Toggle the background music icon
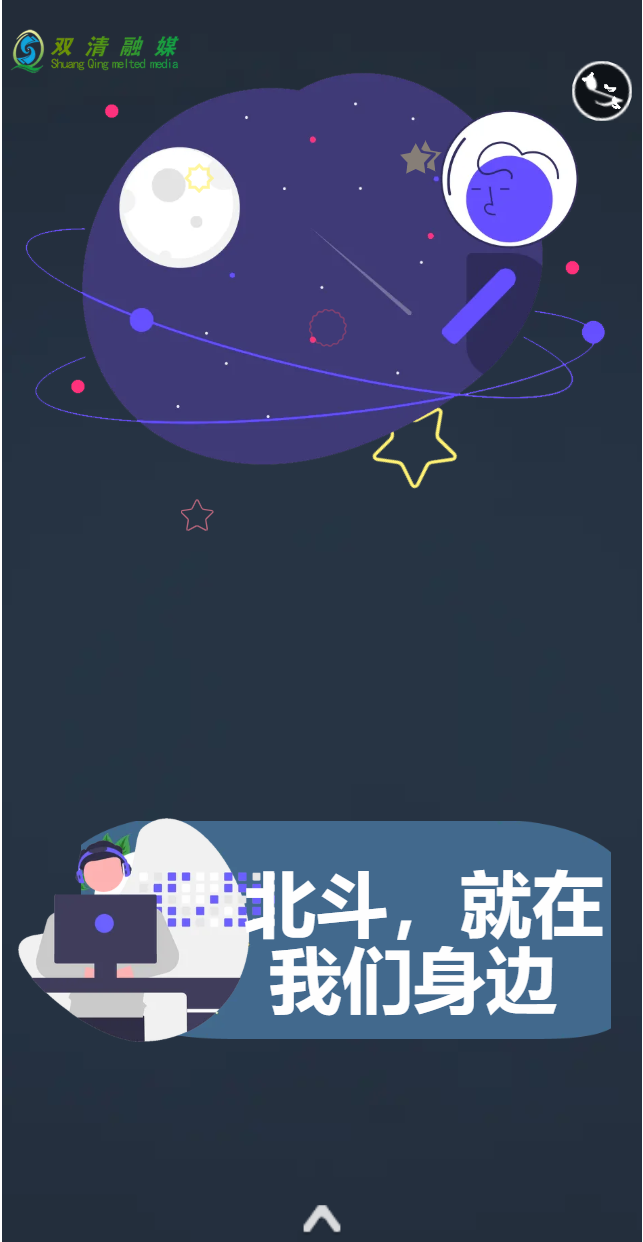 tap(601, 91)
